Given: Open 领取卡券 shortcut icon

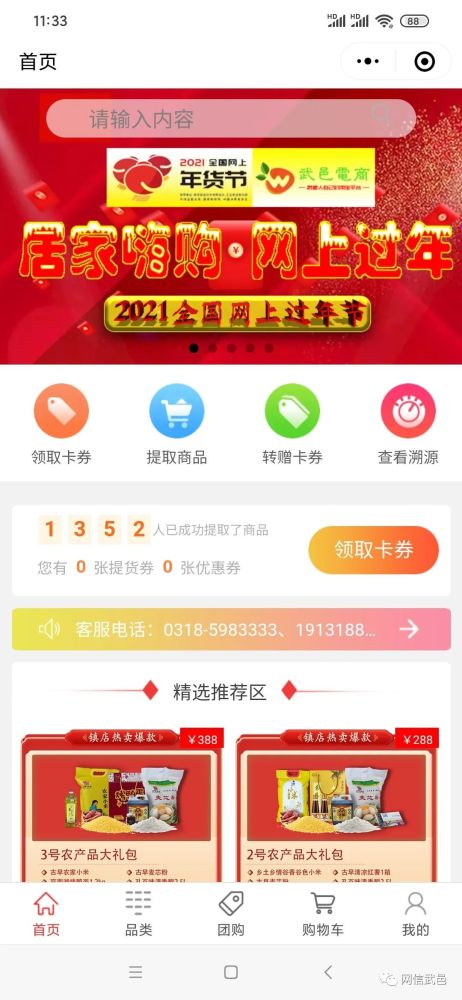Looking at the screenshot, I should point(61,411).
